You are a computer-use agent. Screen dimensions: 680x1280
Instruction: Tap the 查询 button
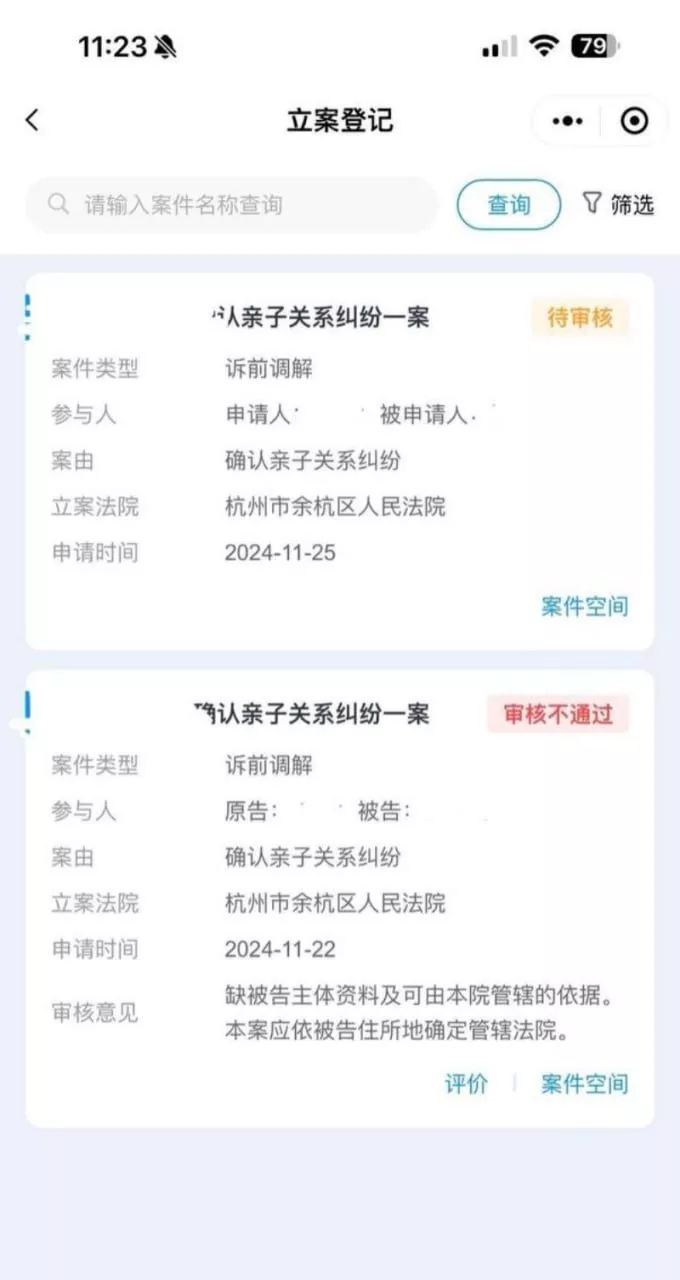[509, 205]
